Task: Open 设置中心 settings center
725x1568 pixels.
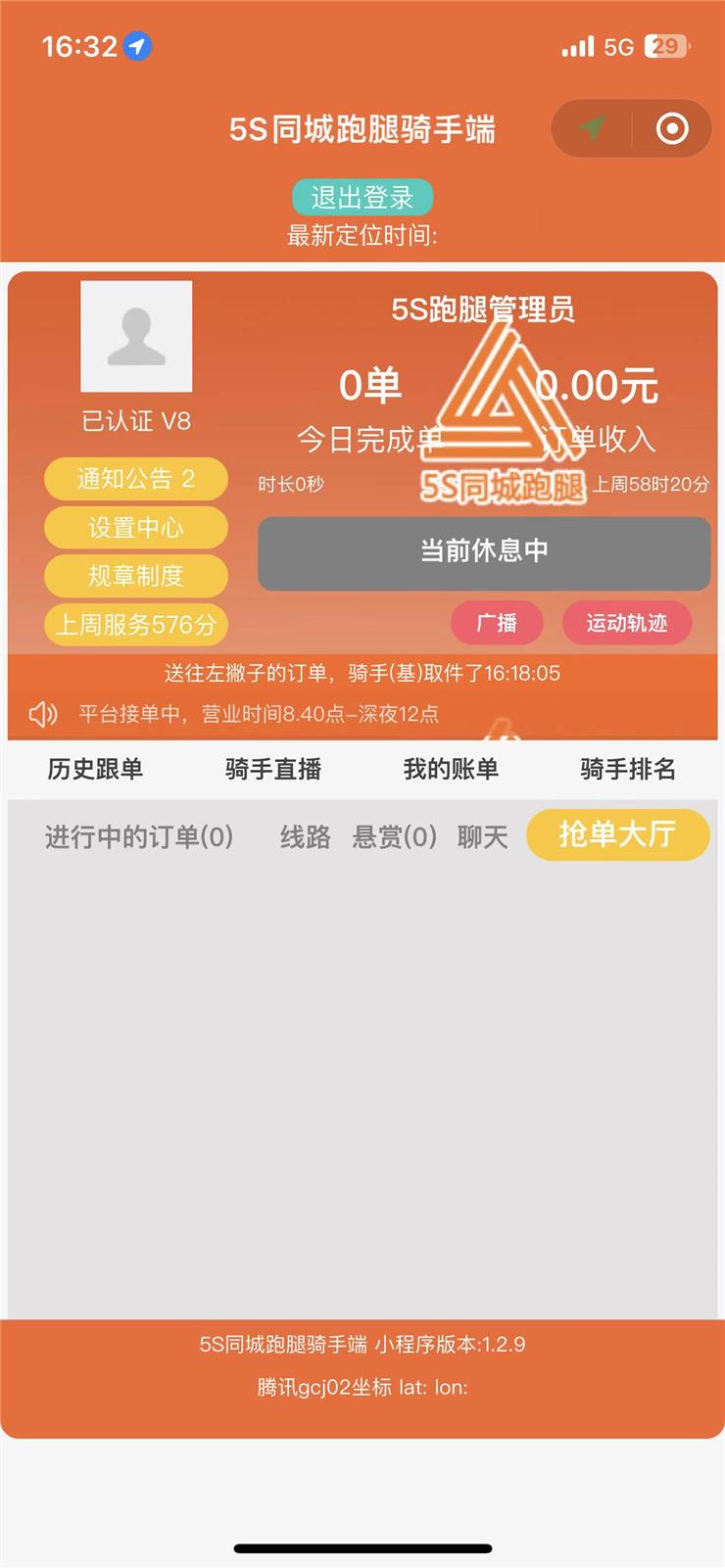Action: [135, 528]
